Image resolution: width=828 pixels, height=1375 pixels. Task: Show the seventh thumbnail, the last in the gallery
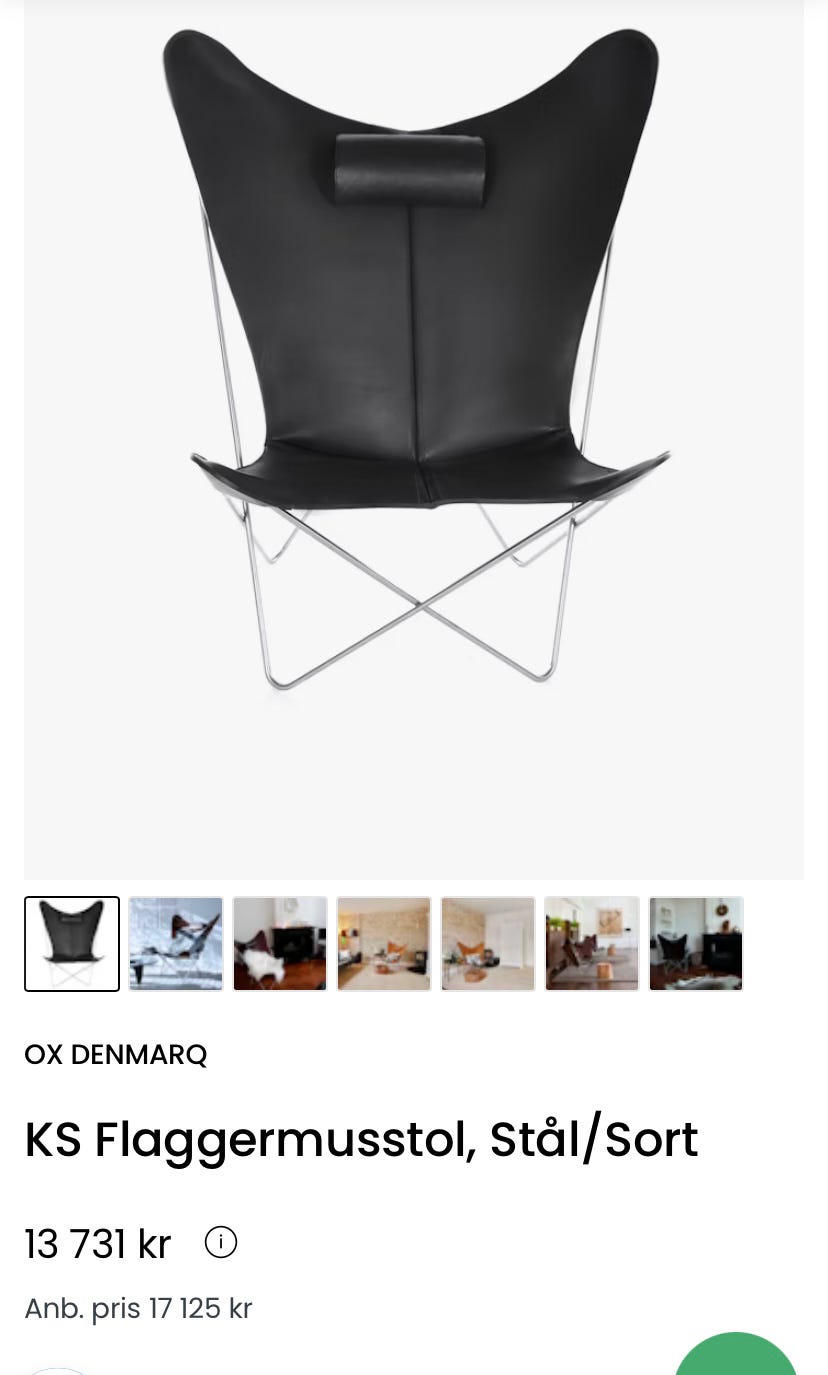[x=696, y=944]
